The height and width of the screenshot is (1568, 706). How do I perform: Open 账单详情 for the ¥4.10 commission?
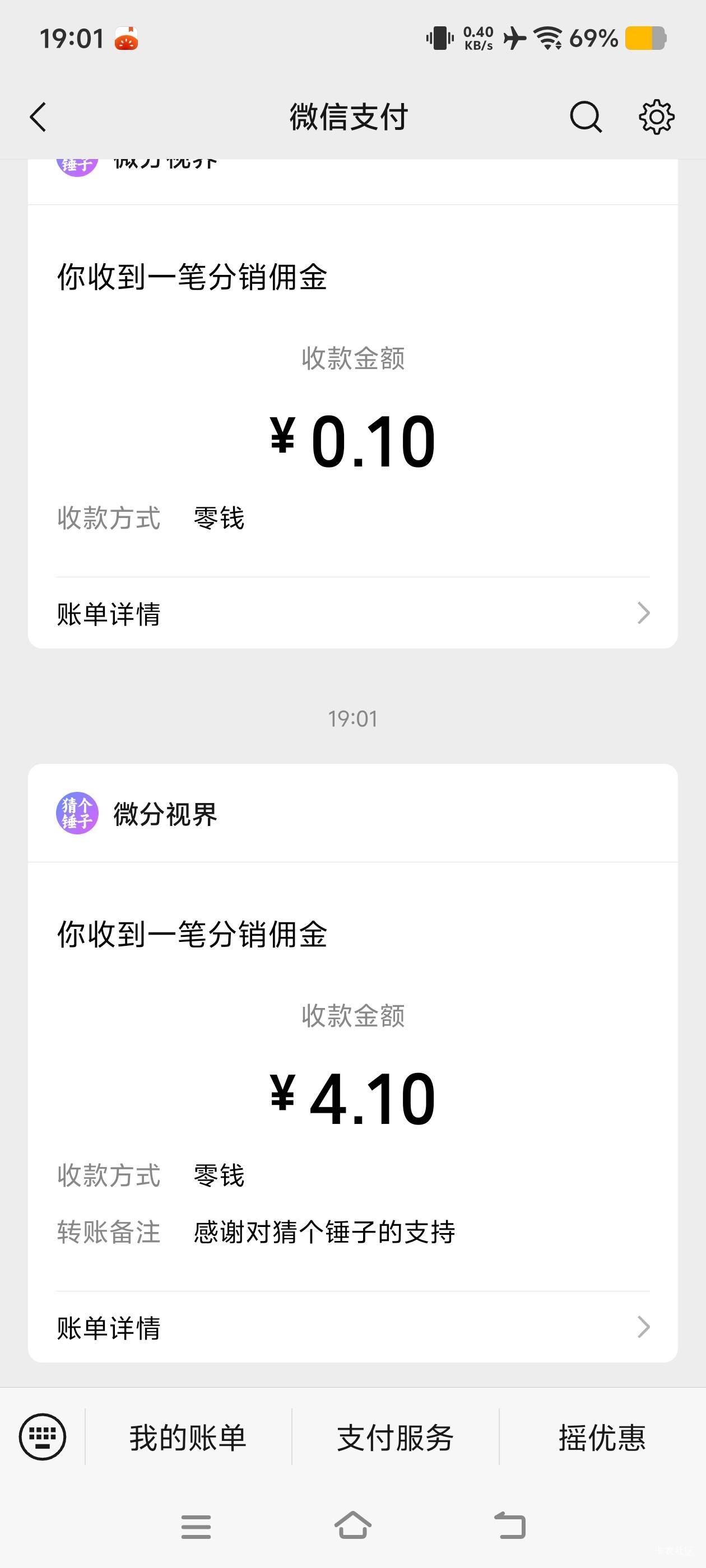pos(352,1328)
